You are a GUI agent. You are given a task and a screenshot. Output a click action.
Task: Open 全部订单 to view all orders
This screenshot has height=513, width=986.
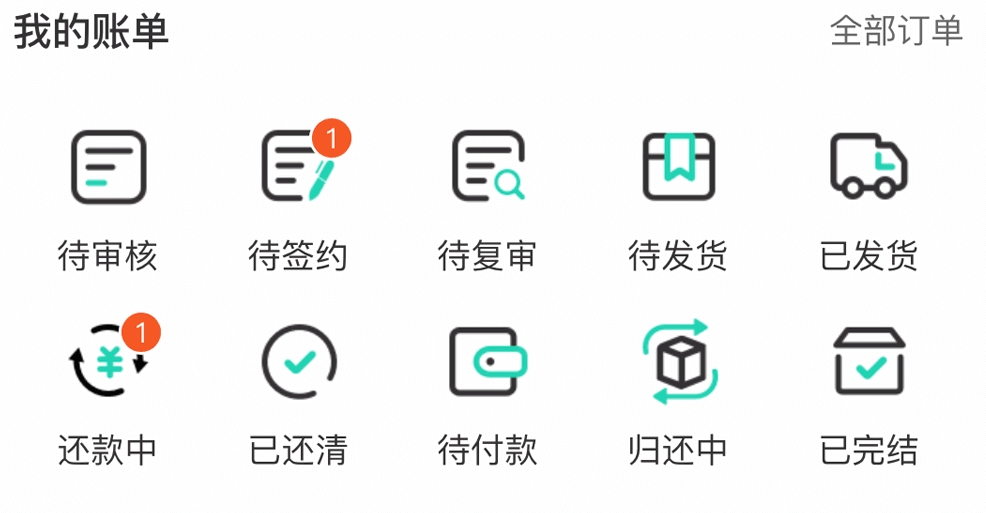point(895,31)
